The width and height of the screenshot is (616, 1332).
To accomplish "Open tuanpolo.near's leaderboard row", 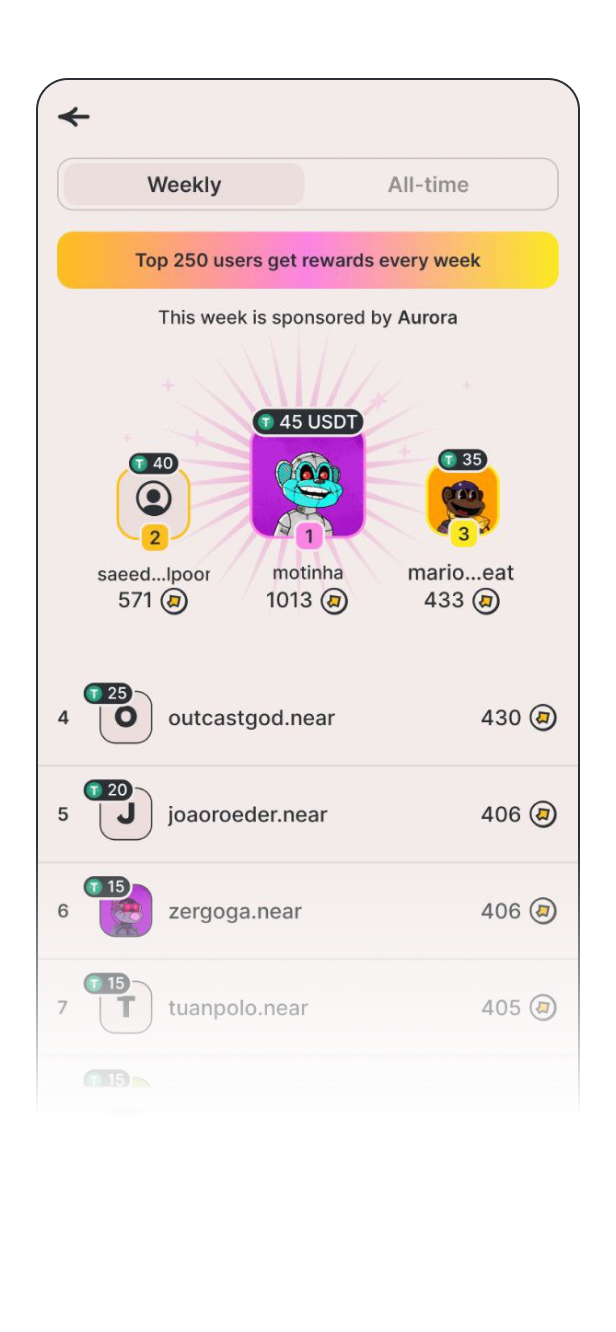I will [308, 1008].
